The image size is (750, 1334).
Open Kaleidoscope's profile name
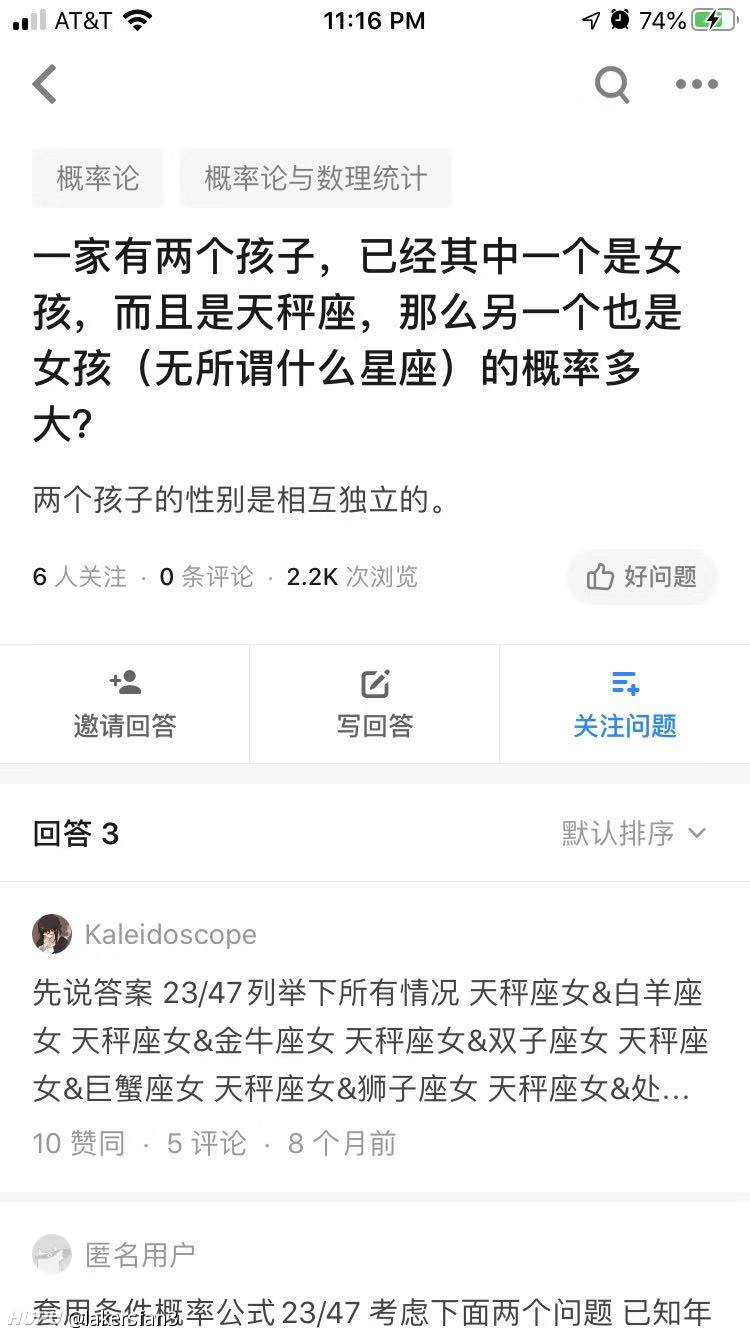[x=170, y=934]
